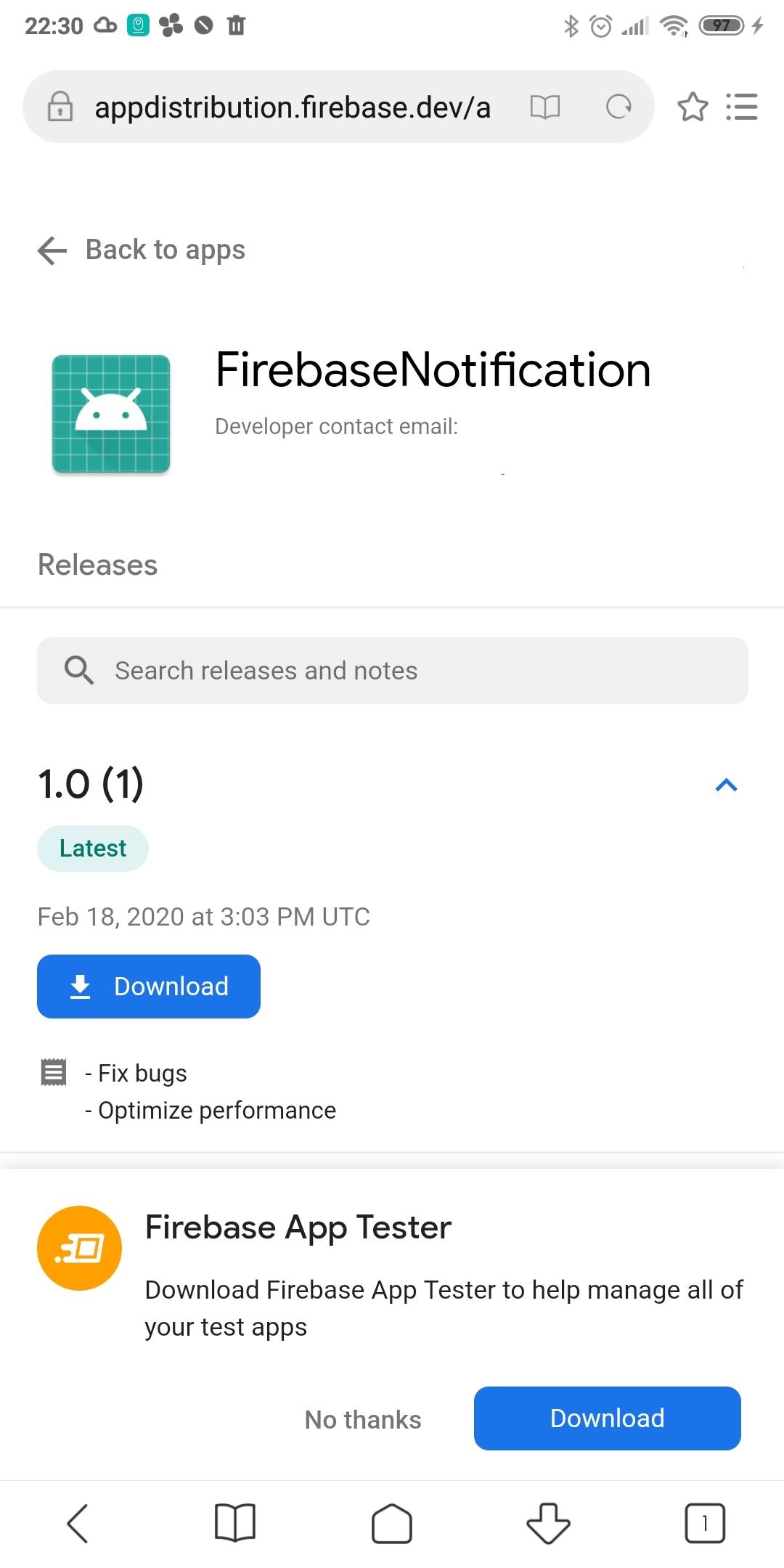The height and width of the screenshot is (1568, 784).
Task: Bookmark this page with the star
Action: tap(693, 107)
